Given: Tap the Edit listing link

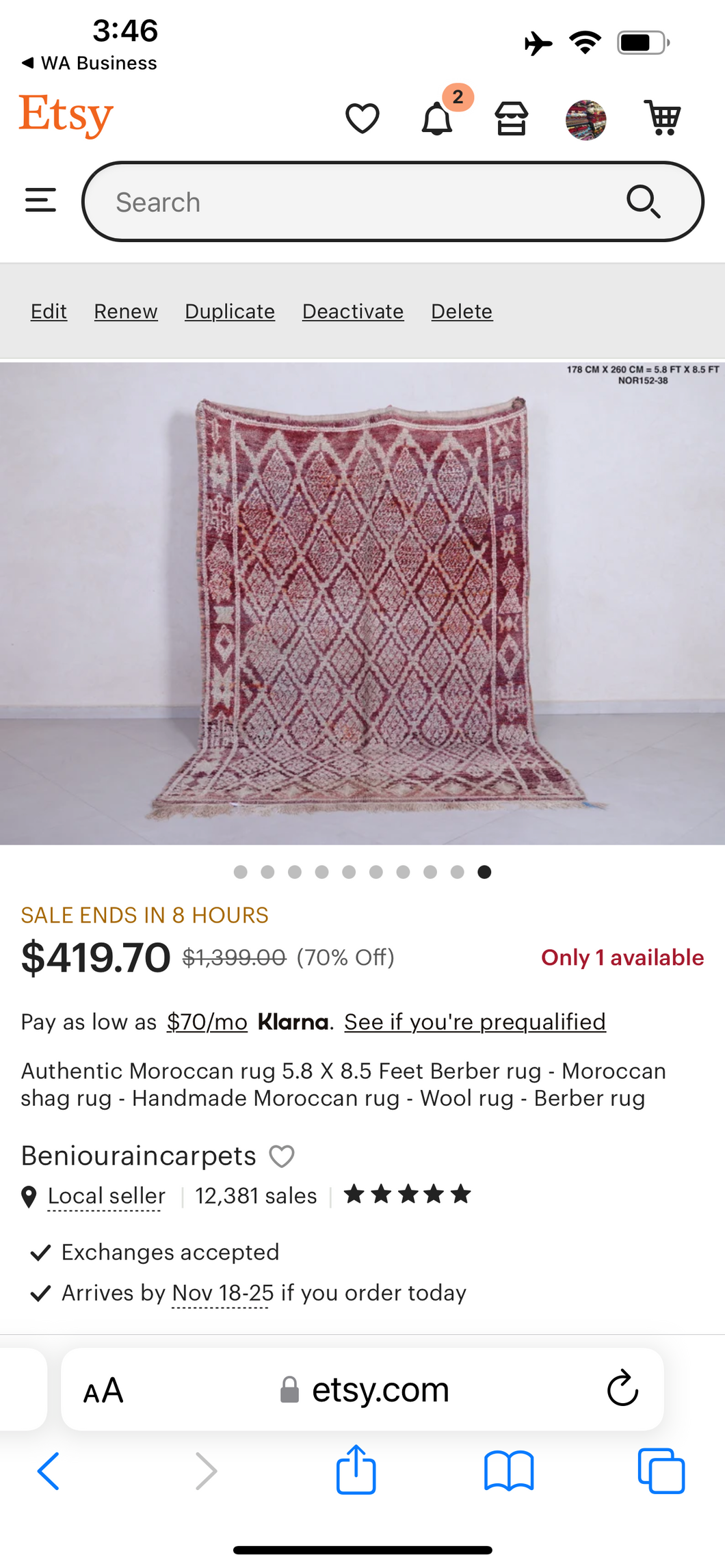Looking at the screenshot, I should [49, 311].
